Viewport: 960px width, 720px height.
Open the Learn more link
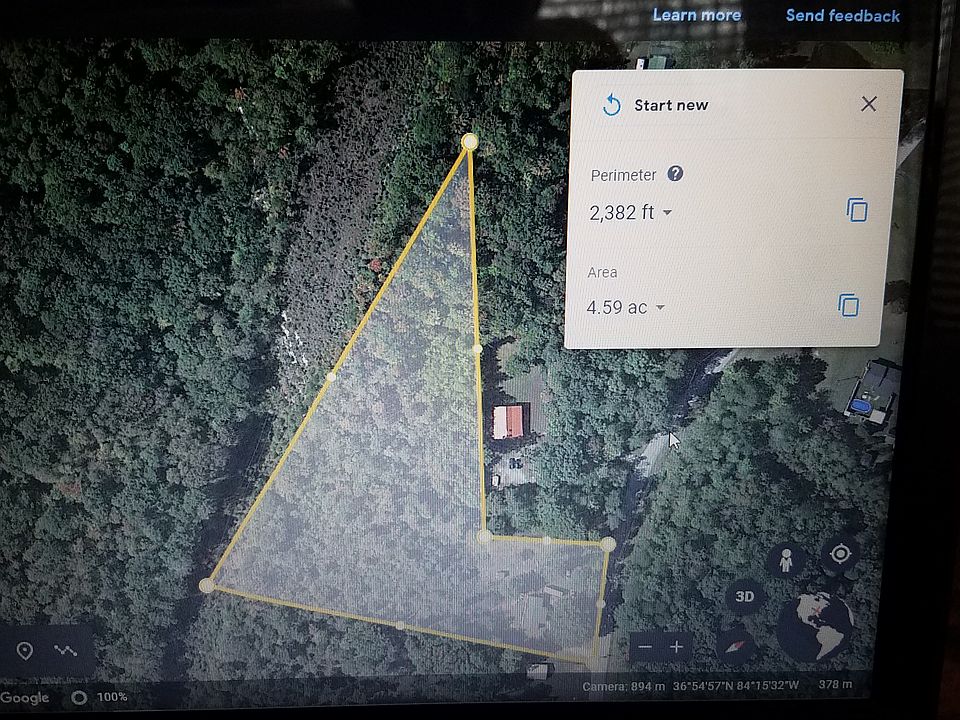[696, 15]
